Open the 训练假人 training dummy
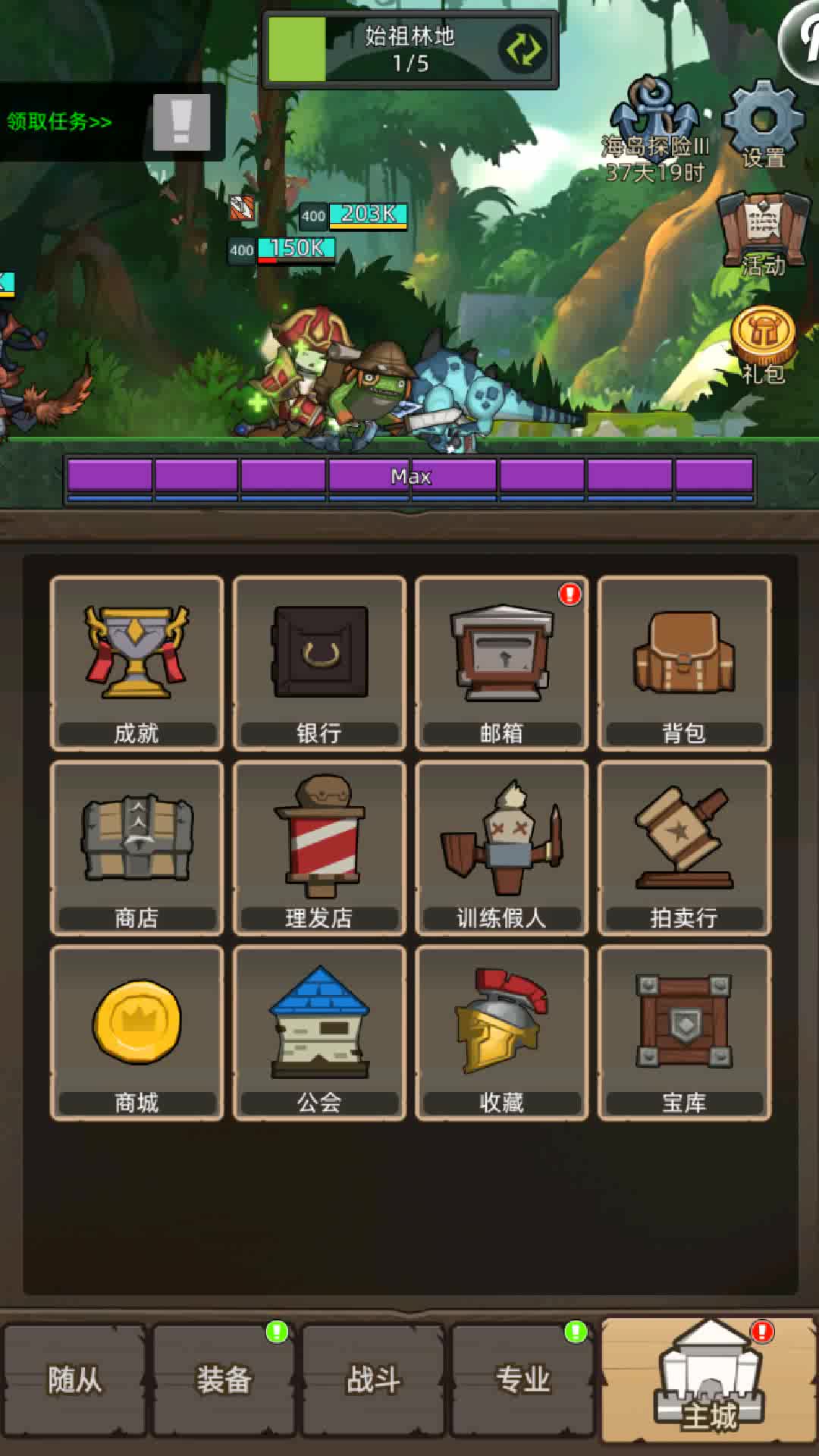The width and height of the screenshot is (819, 1456). tap(502, 849)
